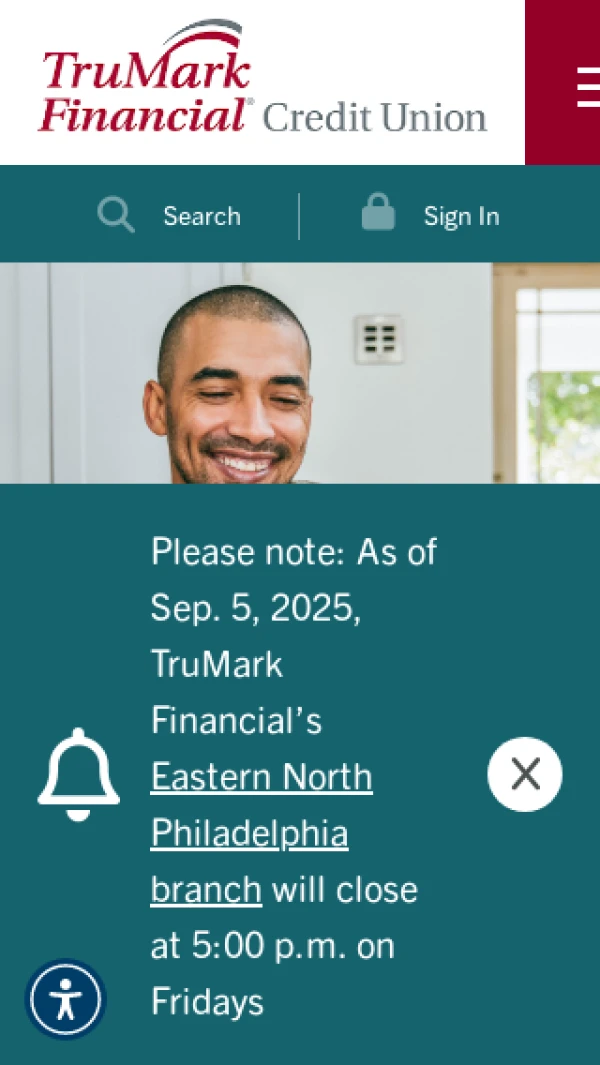Open the accessibility options button

click(x=66, y=999)
